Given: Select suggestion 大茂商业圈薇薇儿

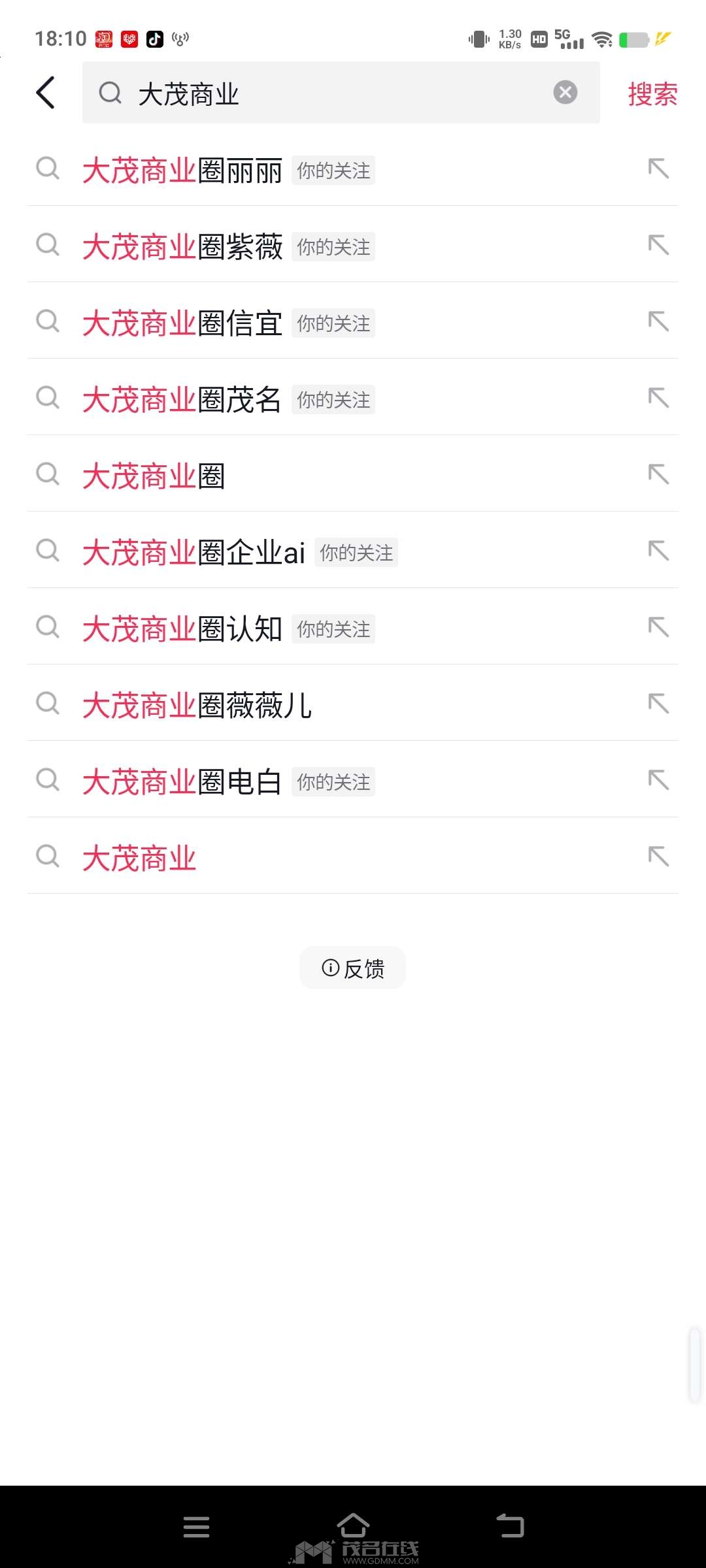Looking at the screenshot, I should pos(197,706).
